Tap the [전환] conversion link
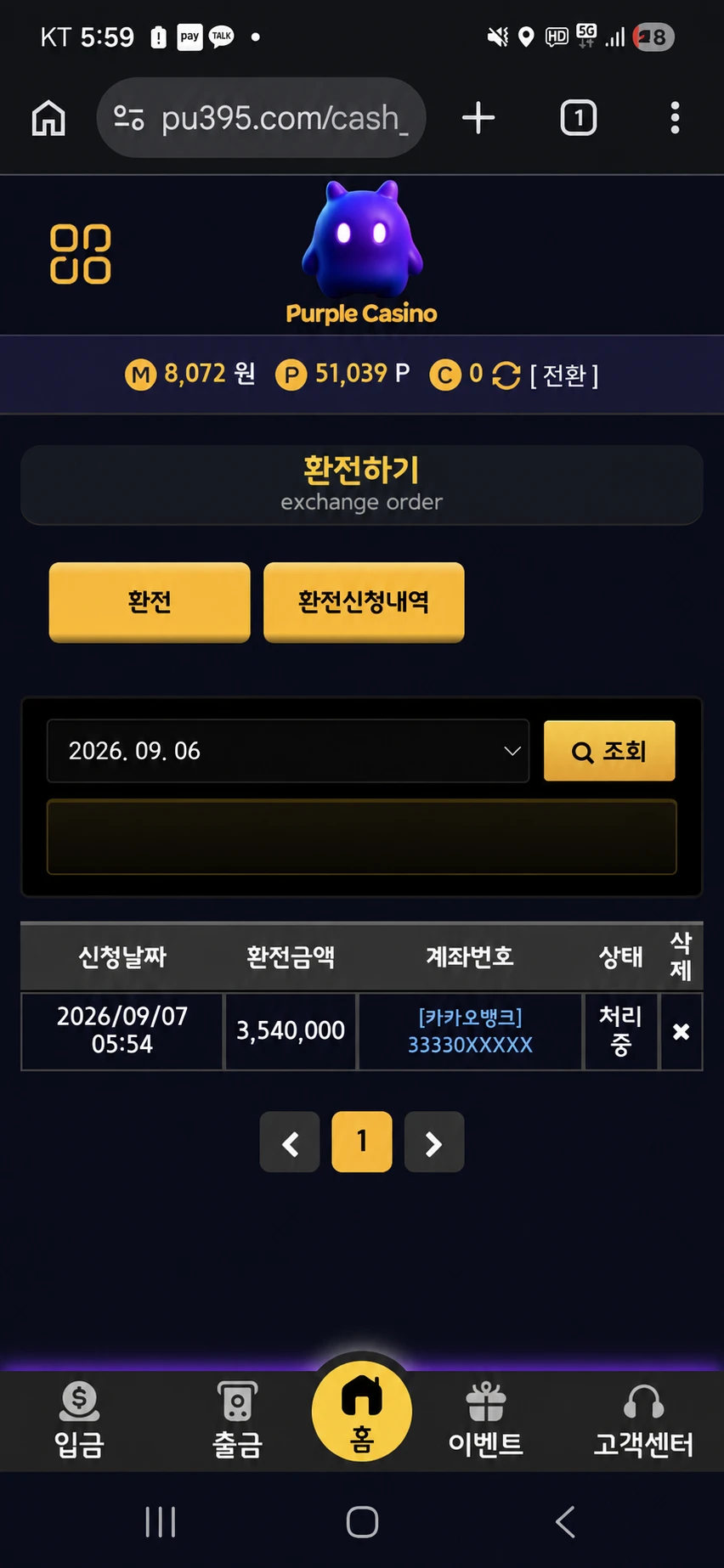Screen dimensions: 724x1568 pyautogui.click(x=564, y=375)
